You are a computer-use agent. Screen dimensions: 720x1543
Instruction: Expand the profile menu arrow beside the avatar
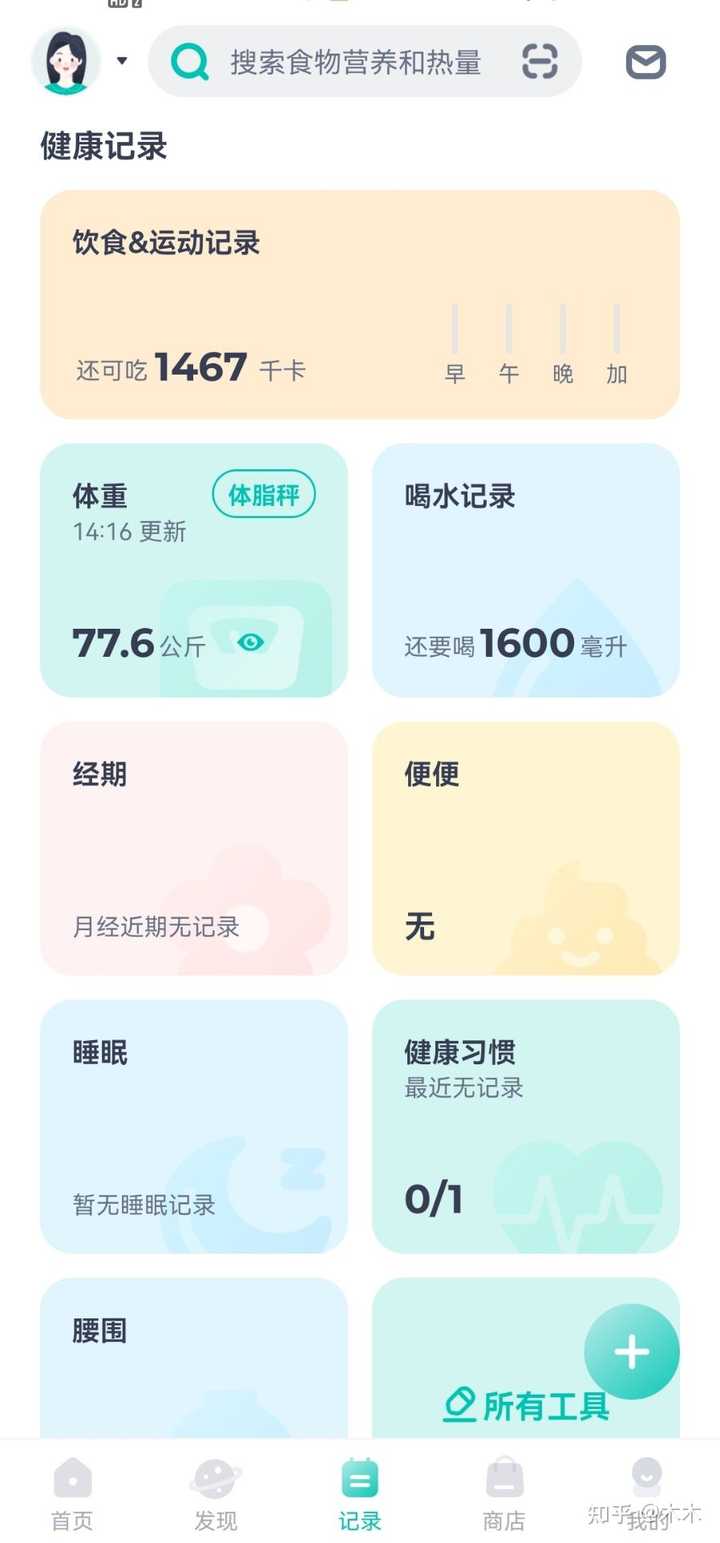pos(121,61)
